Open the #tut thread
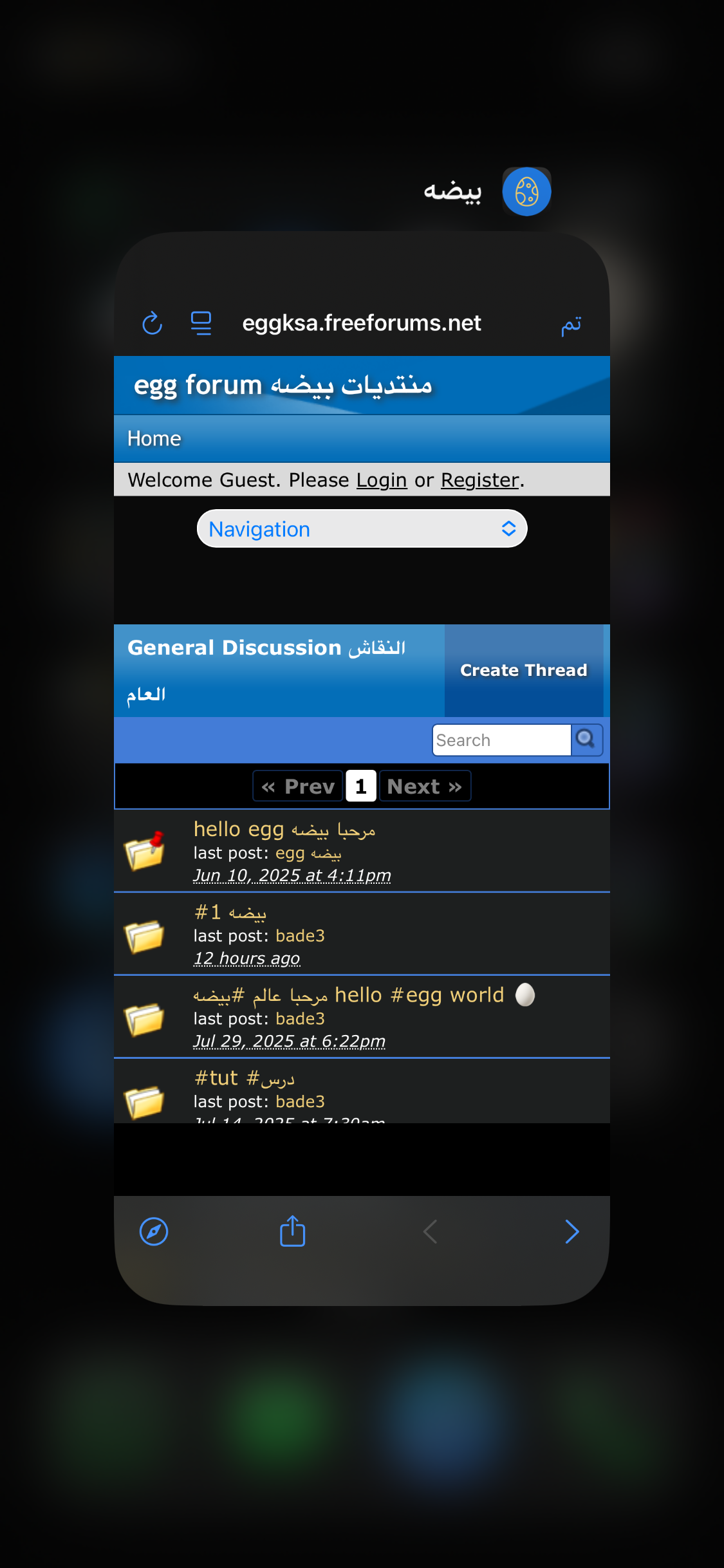Screen dimensions: 724x1568 point(244,1078)
